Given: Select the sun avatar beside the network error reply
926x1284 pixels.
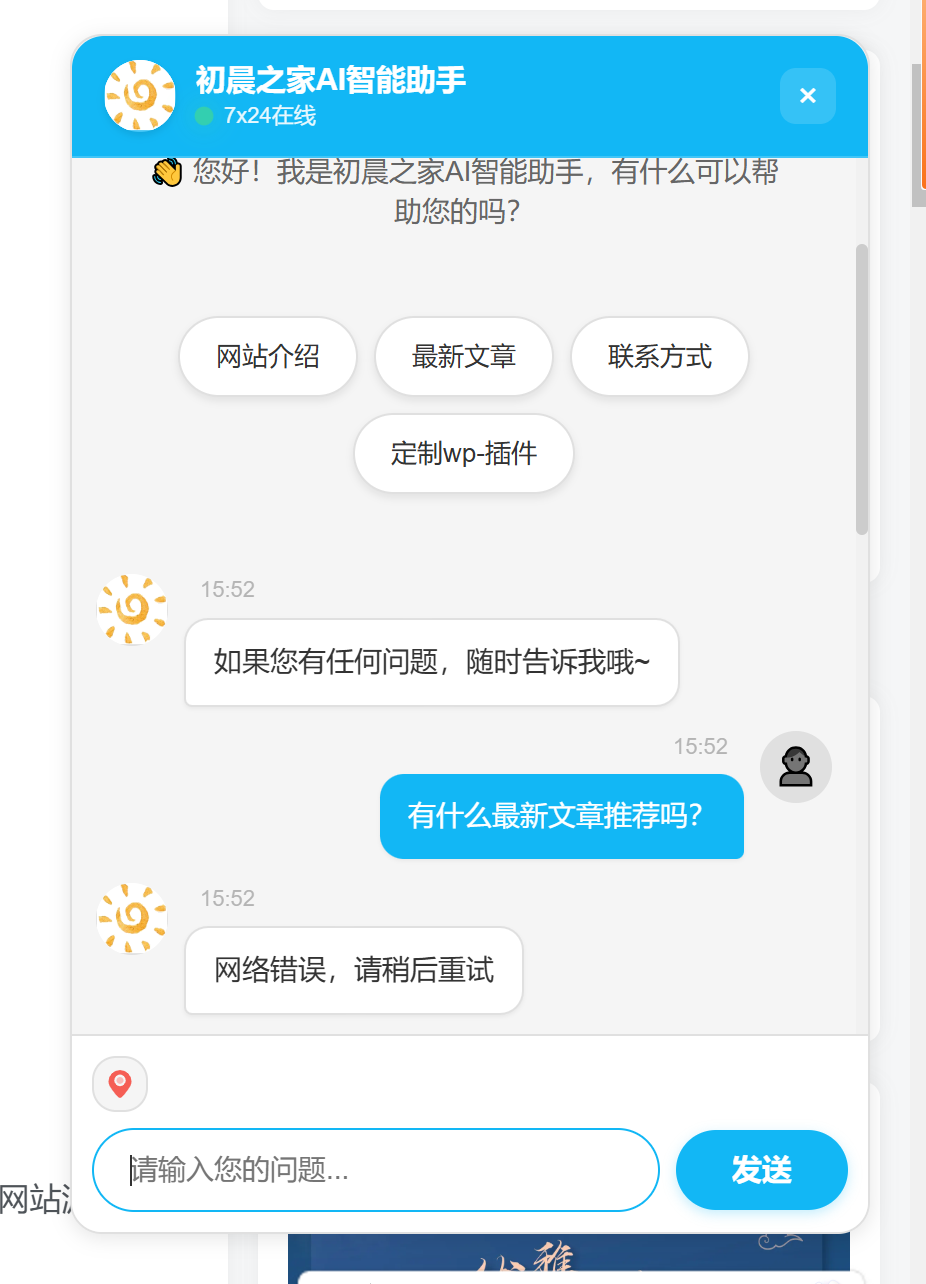Looking at the screenshot, I should coord(131,917).
